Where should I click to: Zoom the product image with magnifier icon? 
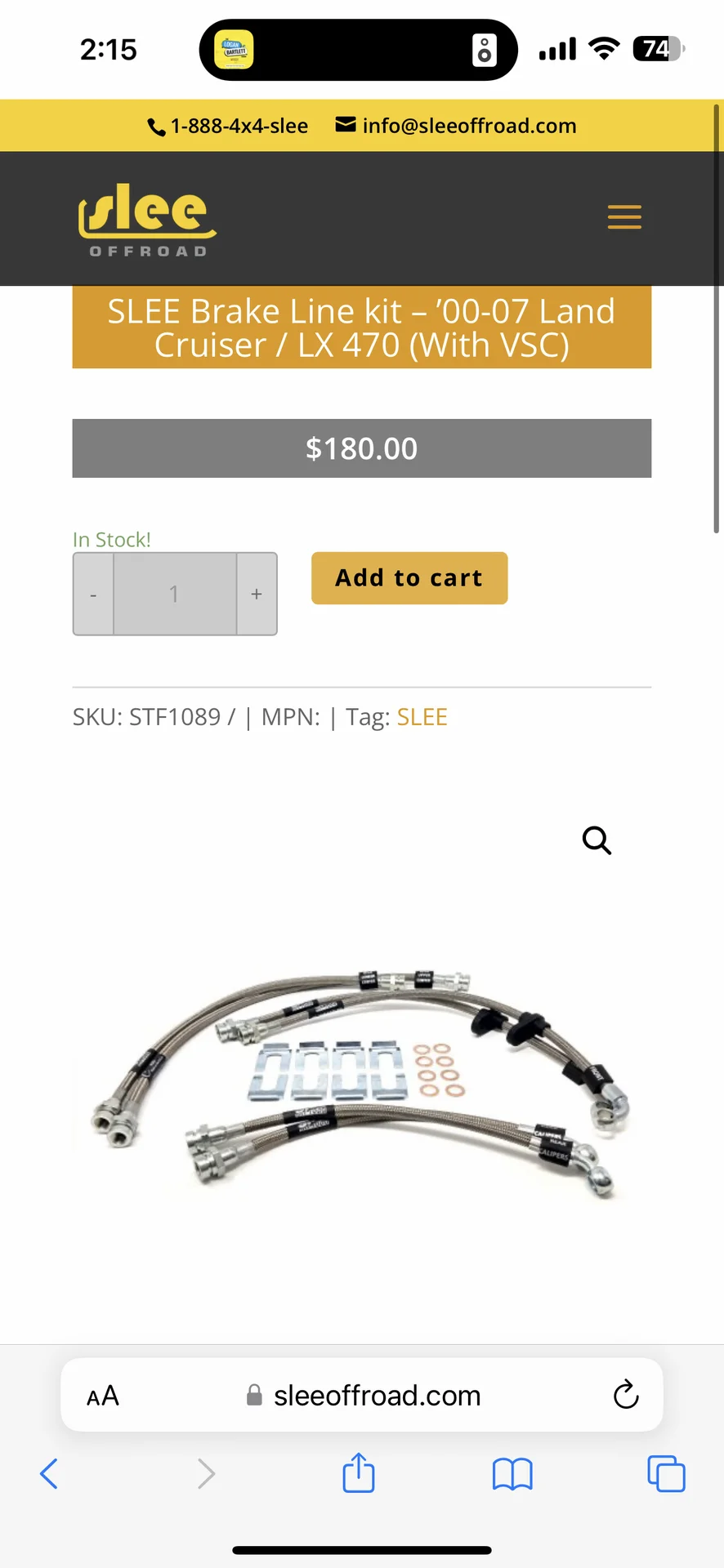(597, 840)
